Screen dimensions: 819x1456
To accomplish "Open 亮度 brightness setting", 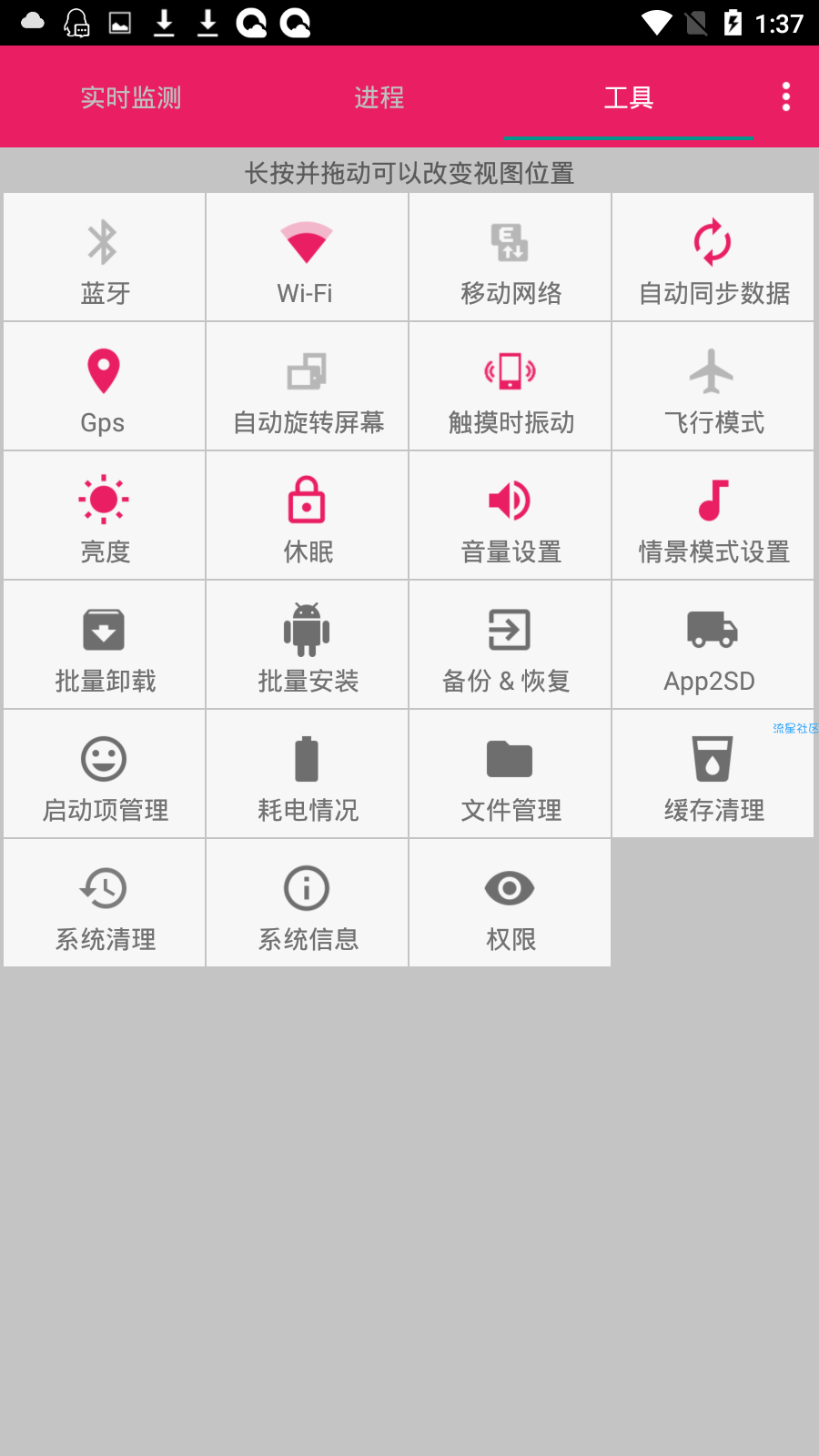I will (105, 515).
